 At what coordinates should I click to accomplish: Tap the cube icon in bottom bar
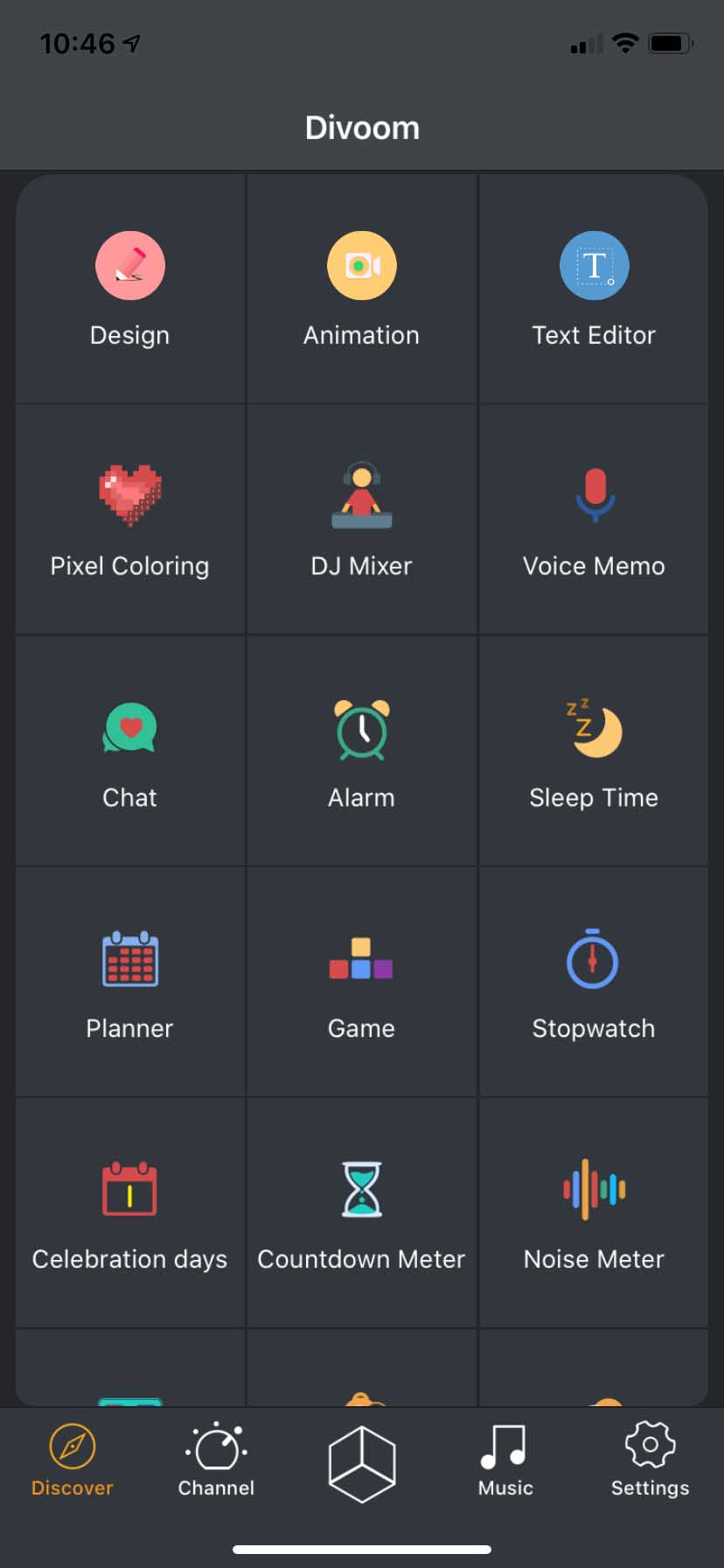[362, 1464]
